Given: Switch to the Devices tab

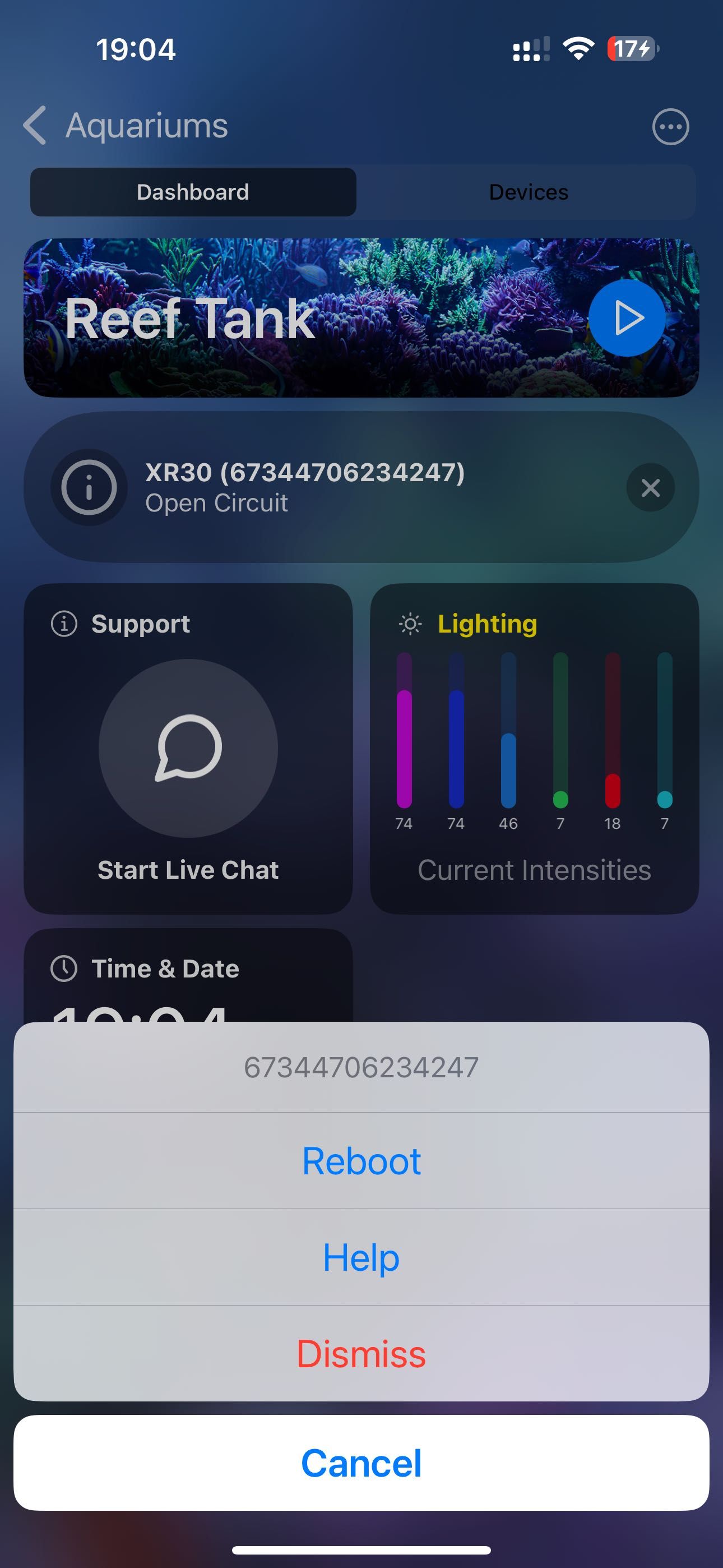Looking at the screenshot, I should (527, 192).
